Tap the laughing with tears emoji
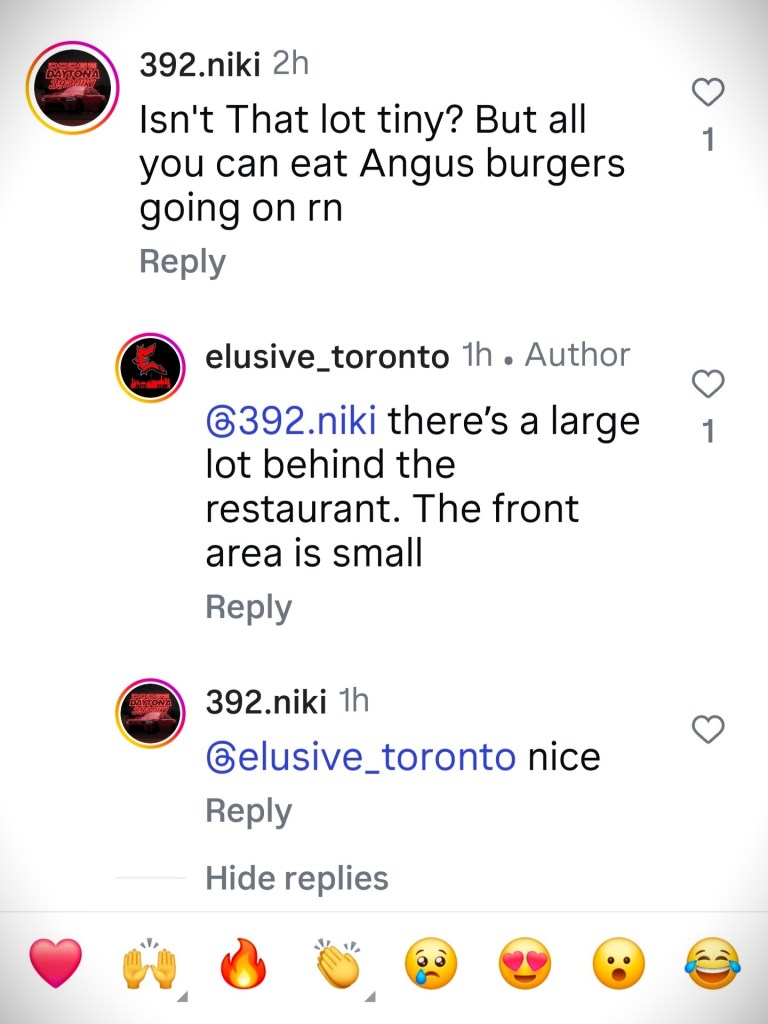Screen dimensions: 768x1024 tap(712, 965)
